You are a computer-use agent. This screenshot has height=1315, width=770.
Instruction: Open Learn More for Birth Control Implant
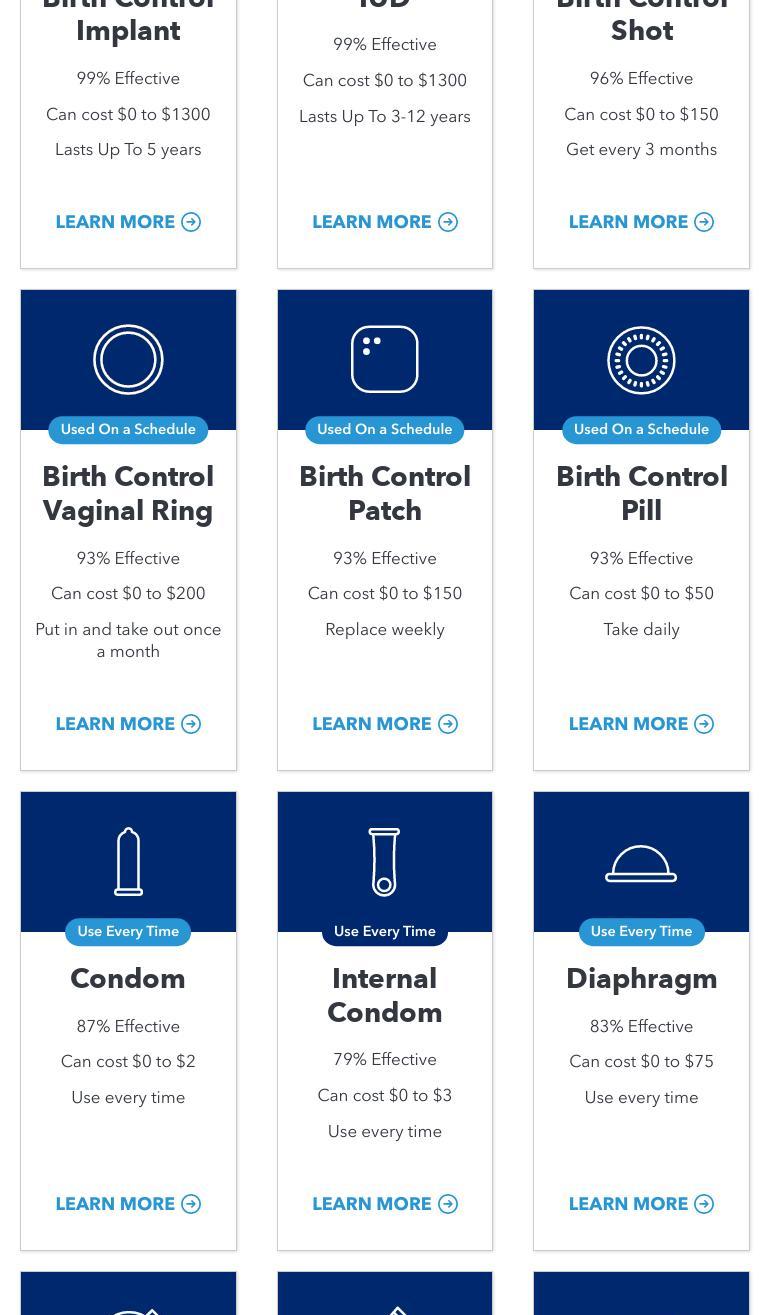pyautogui.click(x=128, y=222)
